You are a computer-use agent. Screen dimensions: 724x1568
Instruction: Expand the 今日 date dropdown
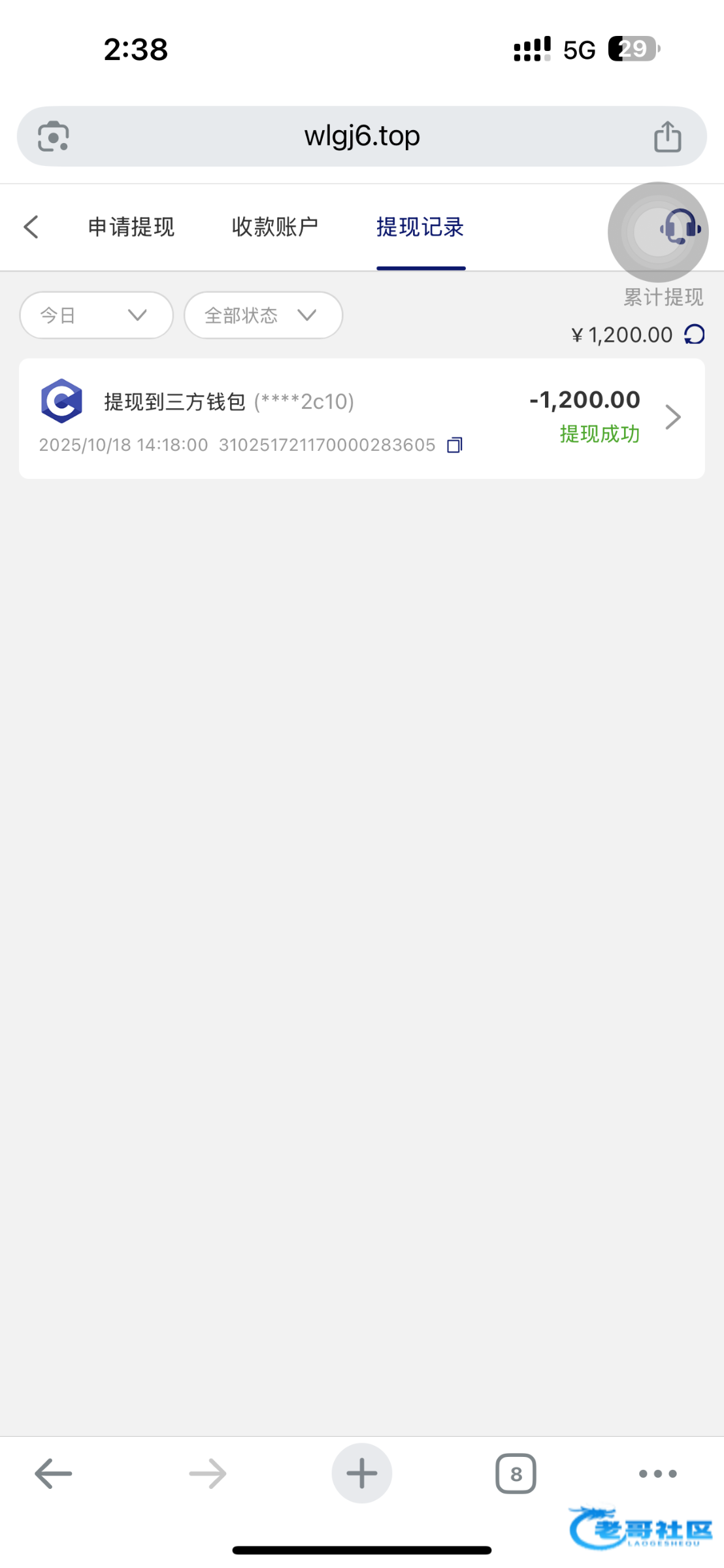coord(96,316)
